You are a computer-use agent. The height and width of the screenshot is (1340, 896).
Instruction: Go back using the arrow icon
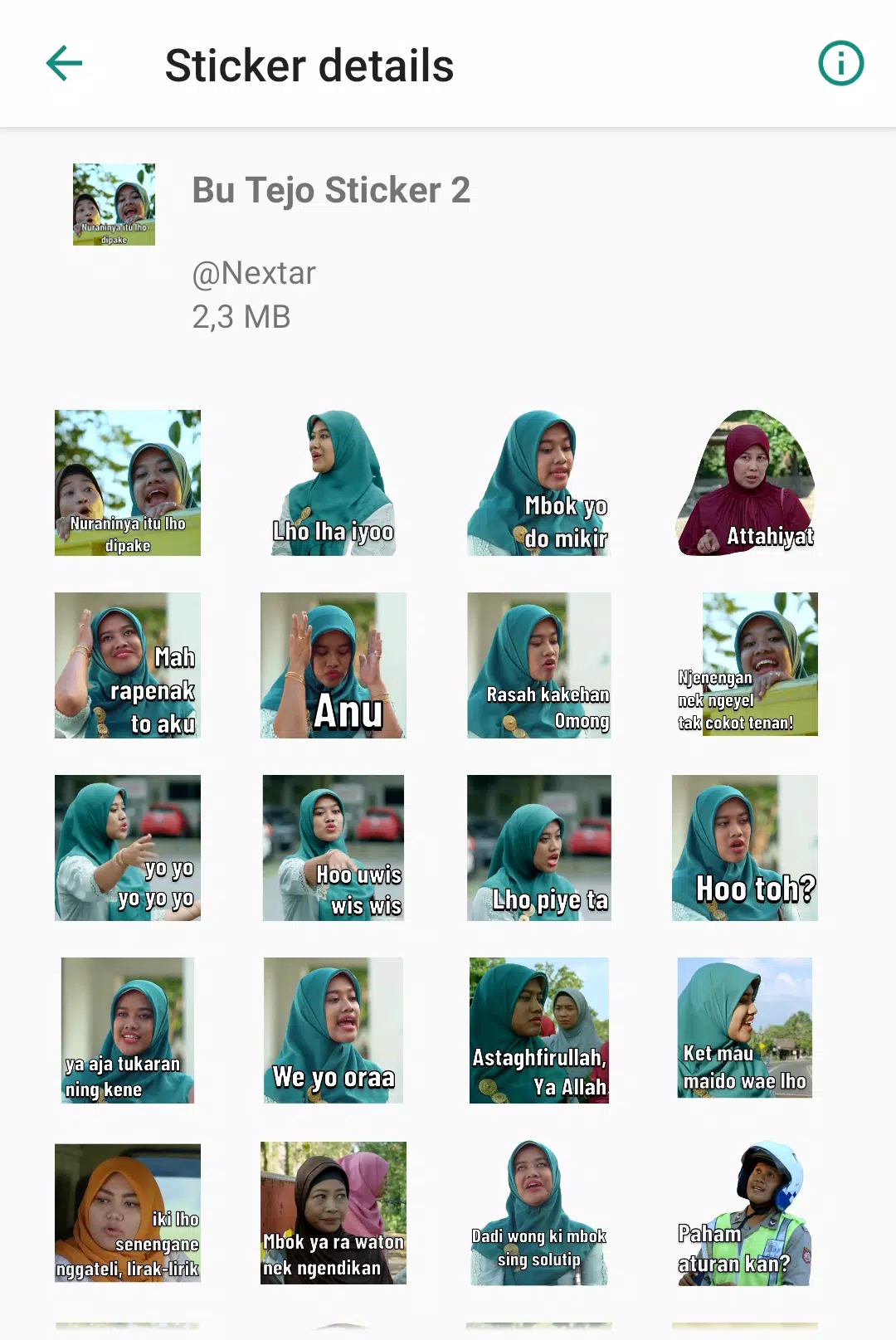coord(64,64)
